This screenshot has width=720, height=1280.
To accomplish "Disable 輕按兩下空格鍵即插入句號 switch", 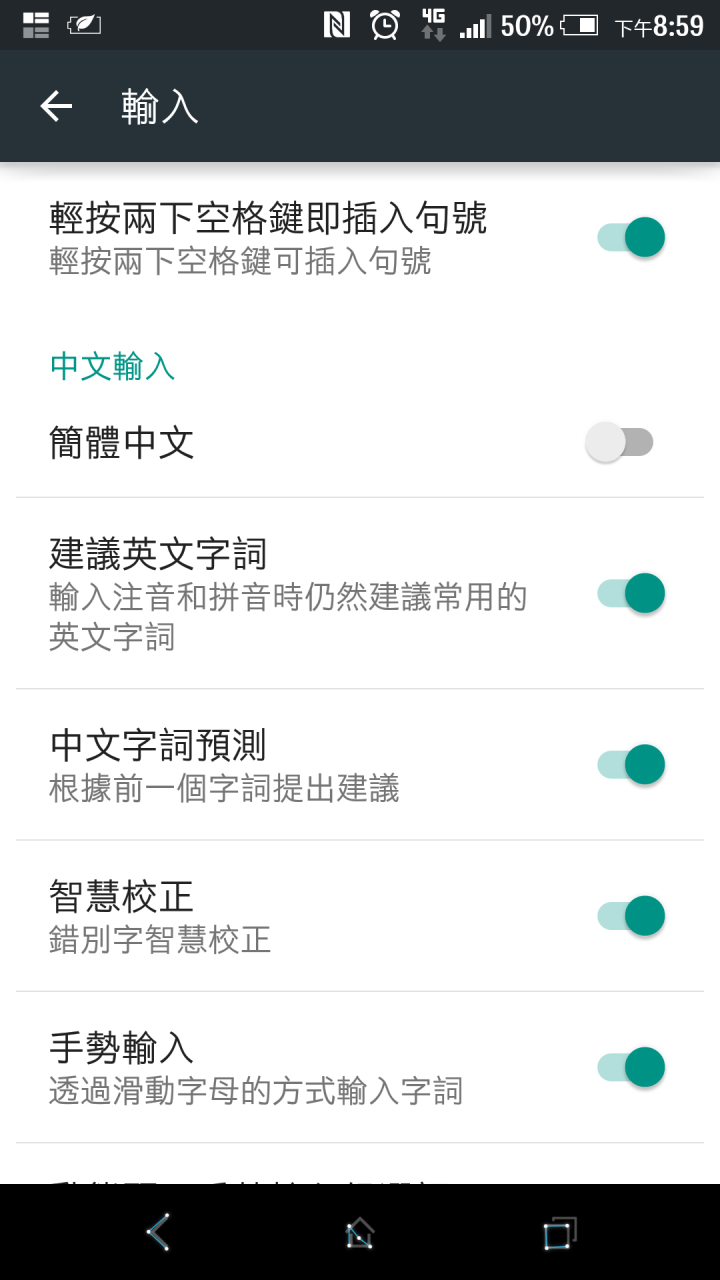I will [x=631, y=238].
